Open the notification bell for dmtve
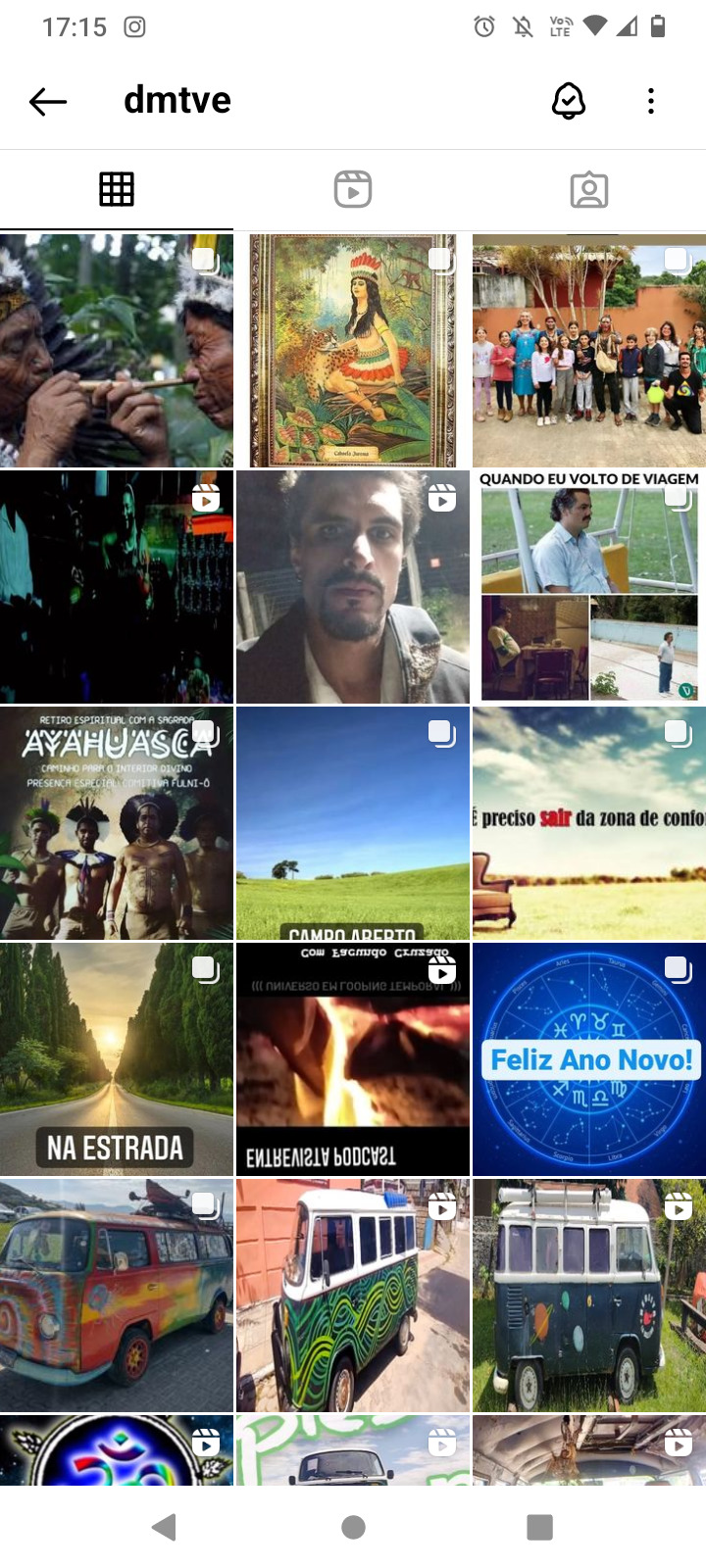 click(569, 101)
